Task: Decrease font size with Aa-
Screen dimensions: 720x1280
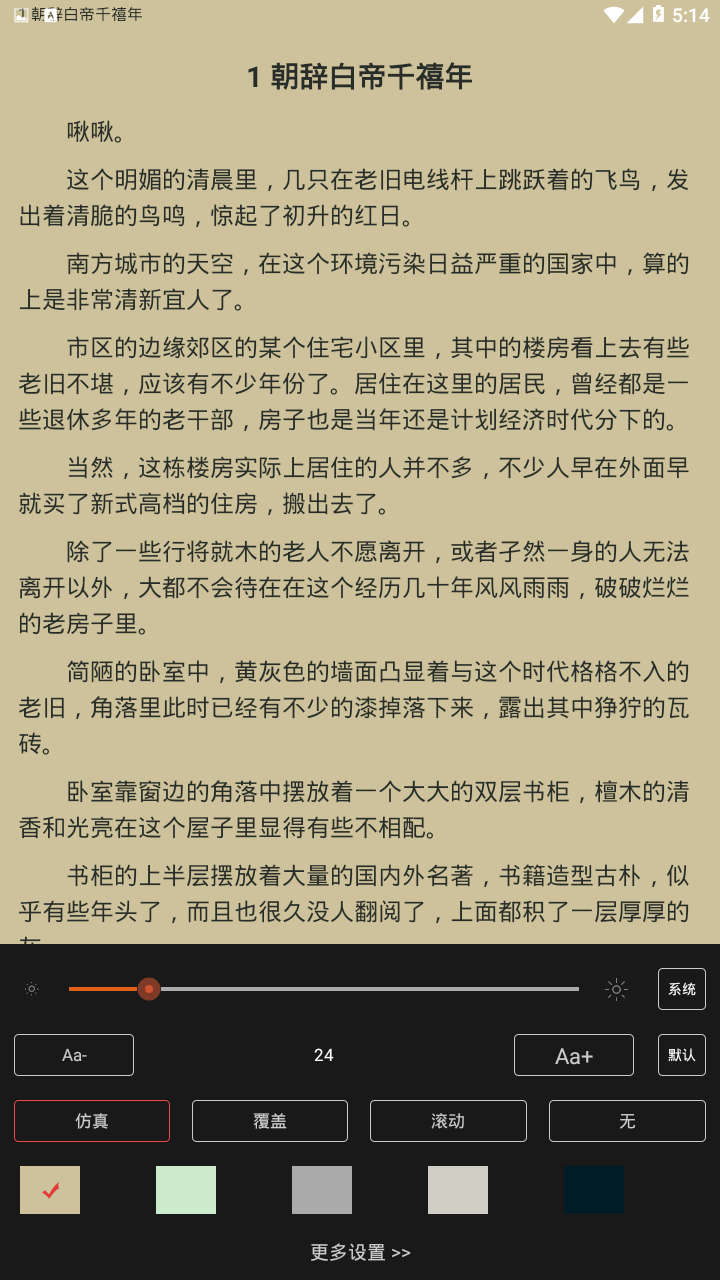Action: tap(74, 1055)
